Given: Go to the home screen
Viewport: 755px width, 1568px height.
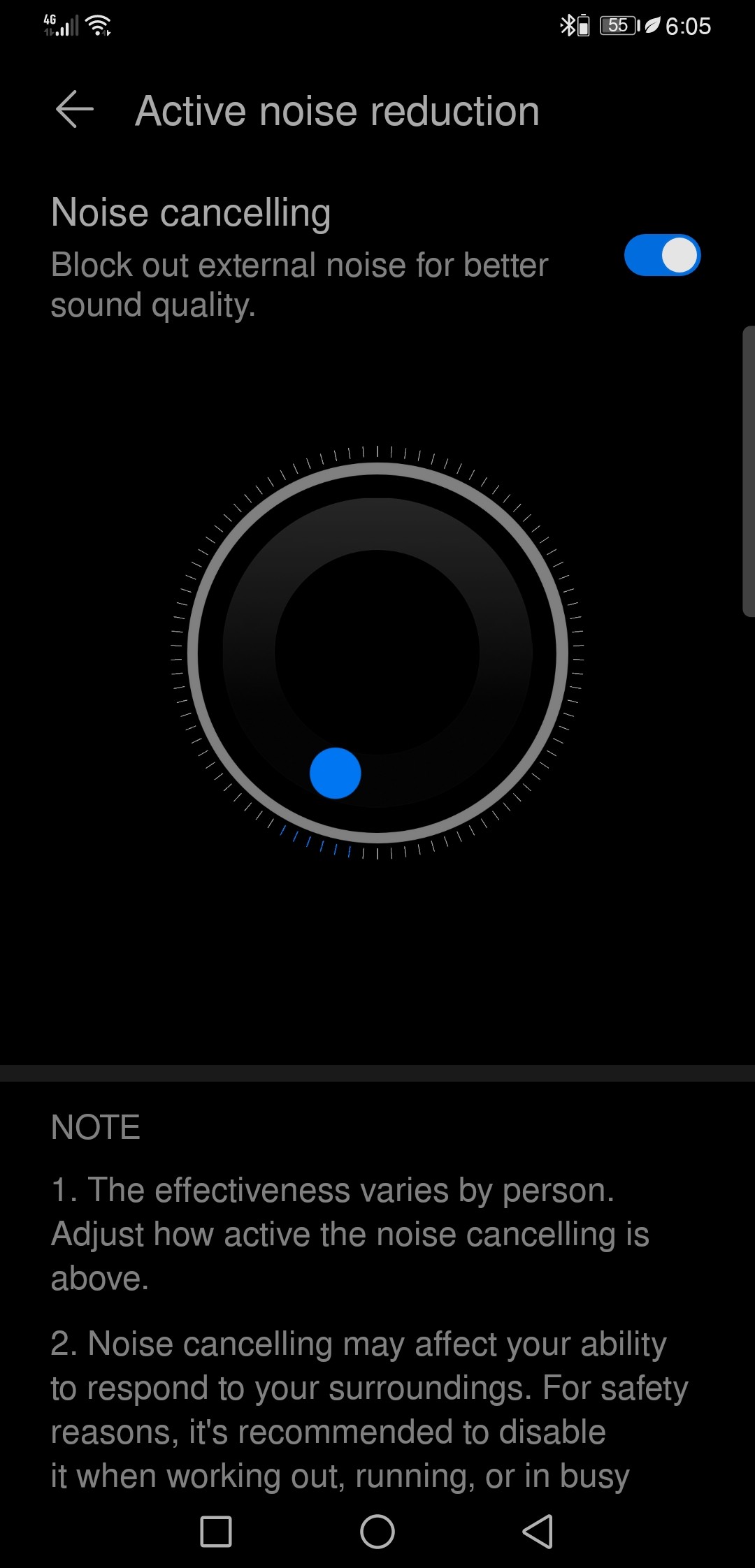Looking at the screenshot, I should 377,1532.
